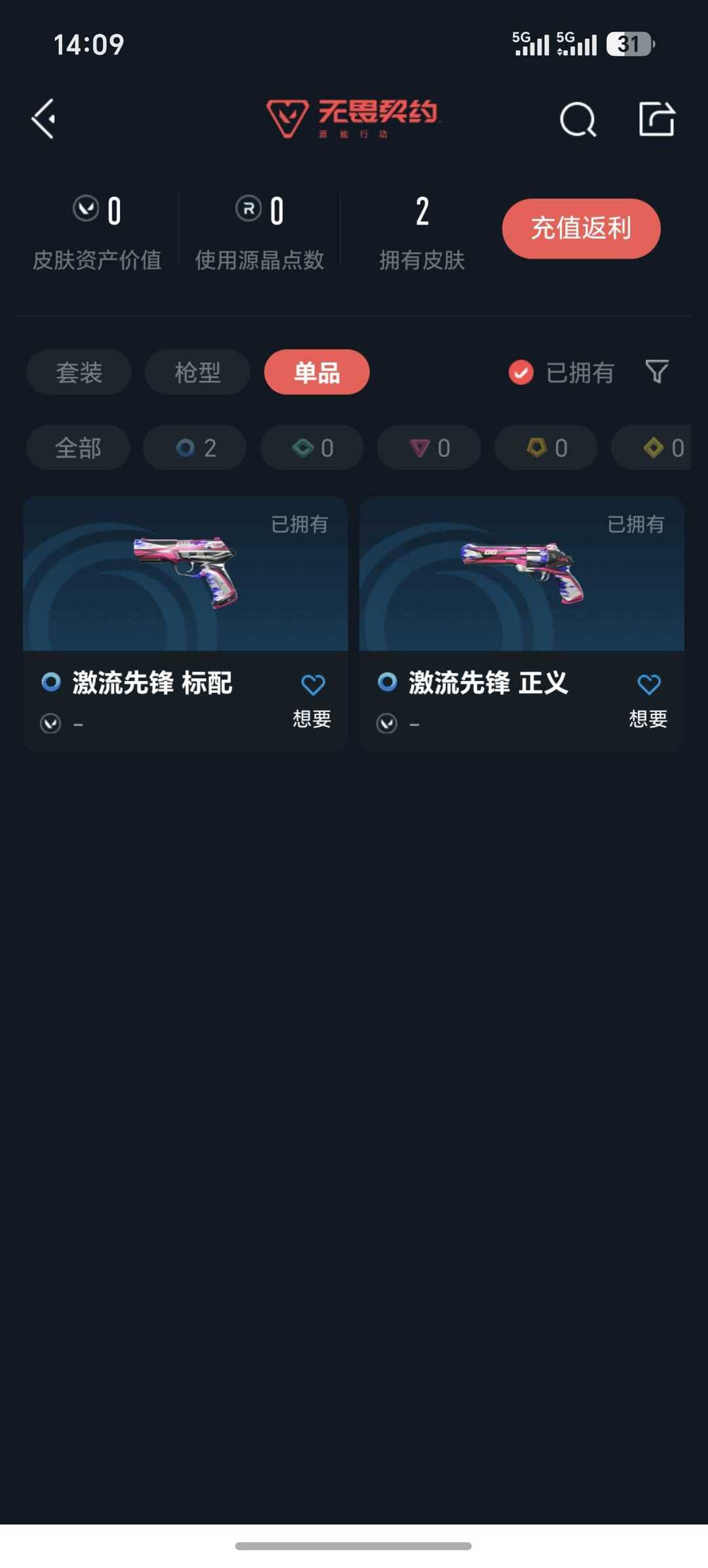Filter by green diamond rarity chip
The height and width of the screenshot is (1568, 708).
point(312,448)
